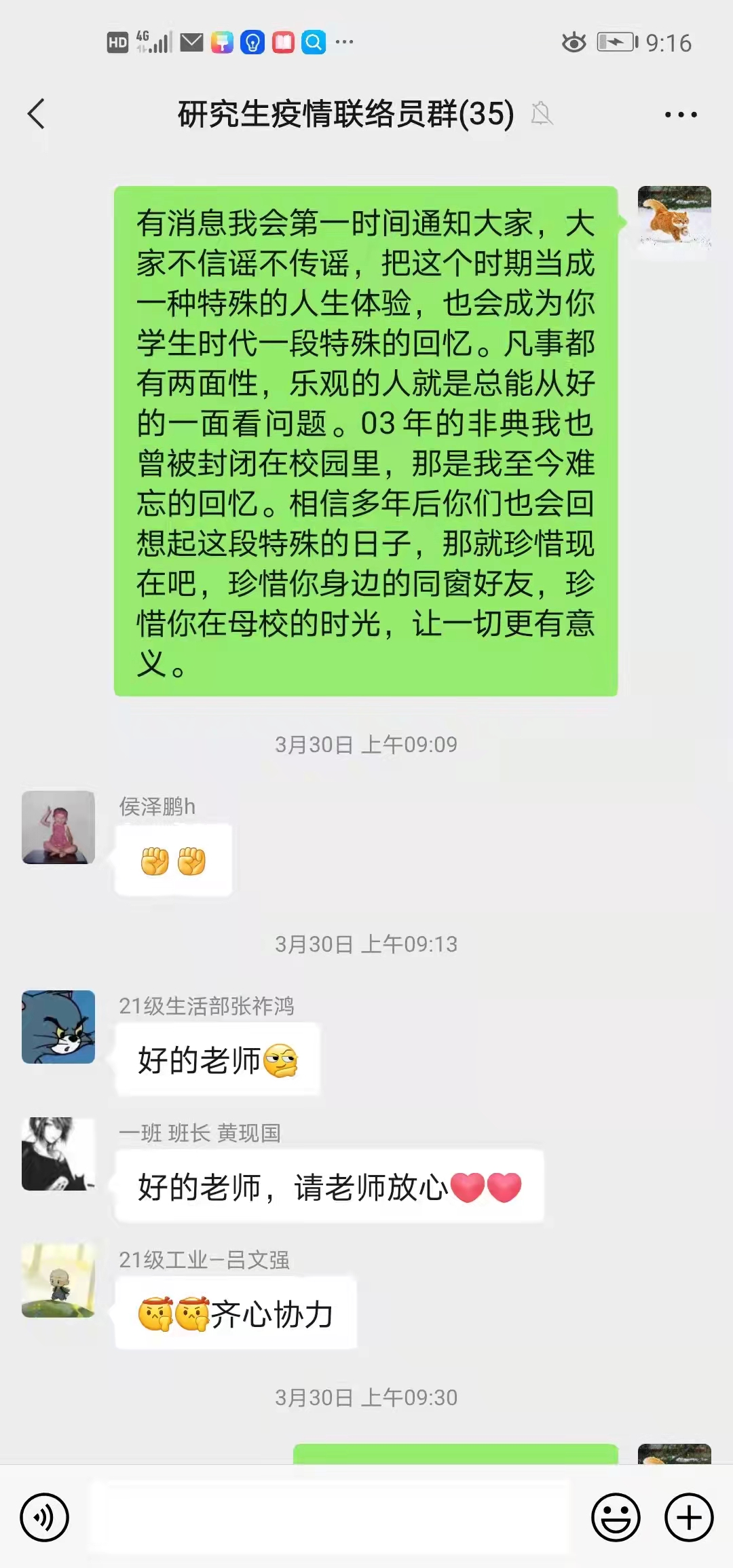
Task: Tap 一班 班长 黄现国's avatar
Action: 58,1153
